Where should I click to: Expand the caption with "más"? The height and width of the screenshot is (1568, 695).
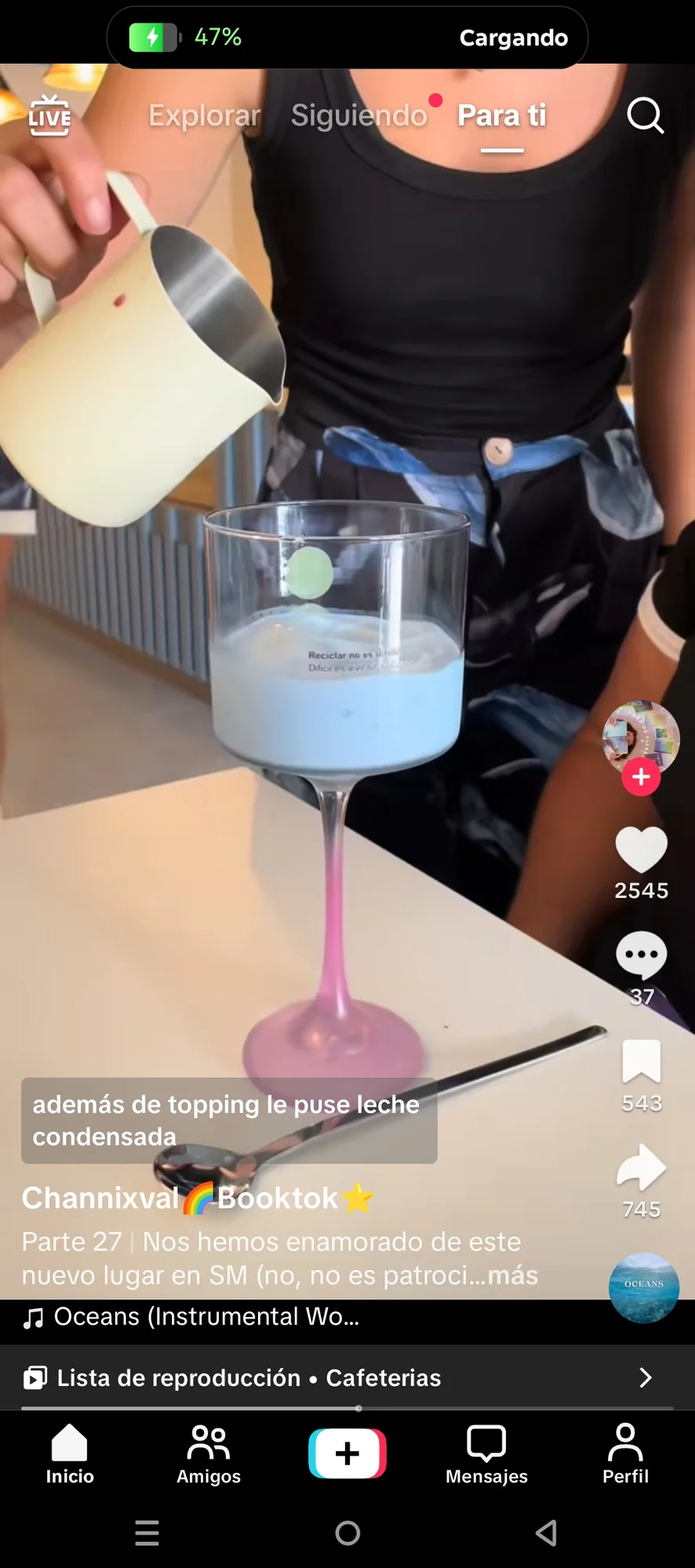(x=513, y=1275)
